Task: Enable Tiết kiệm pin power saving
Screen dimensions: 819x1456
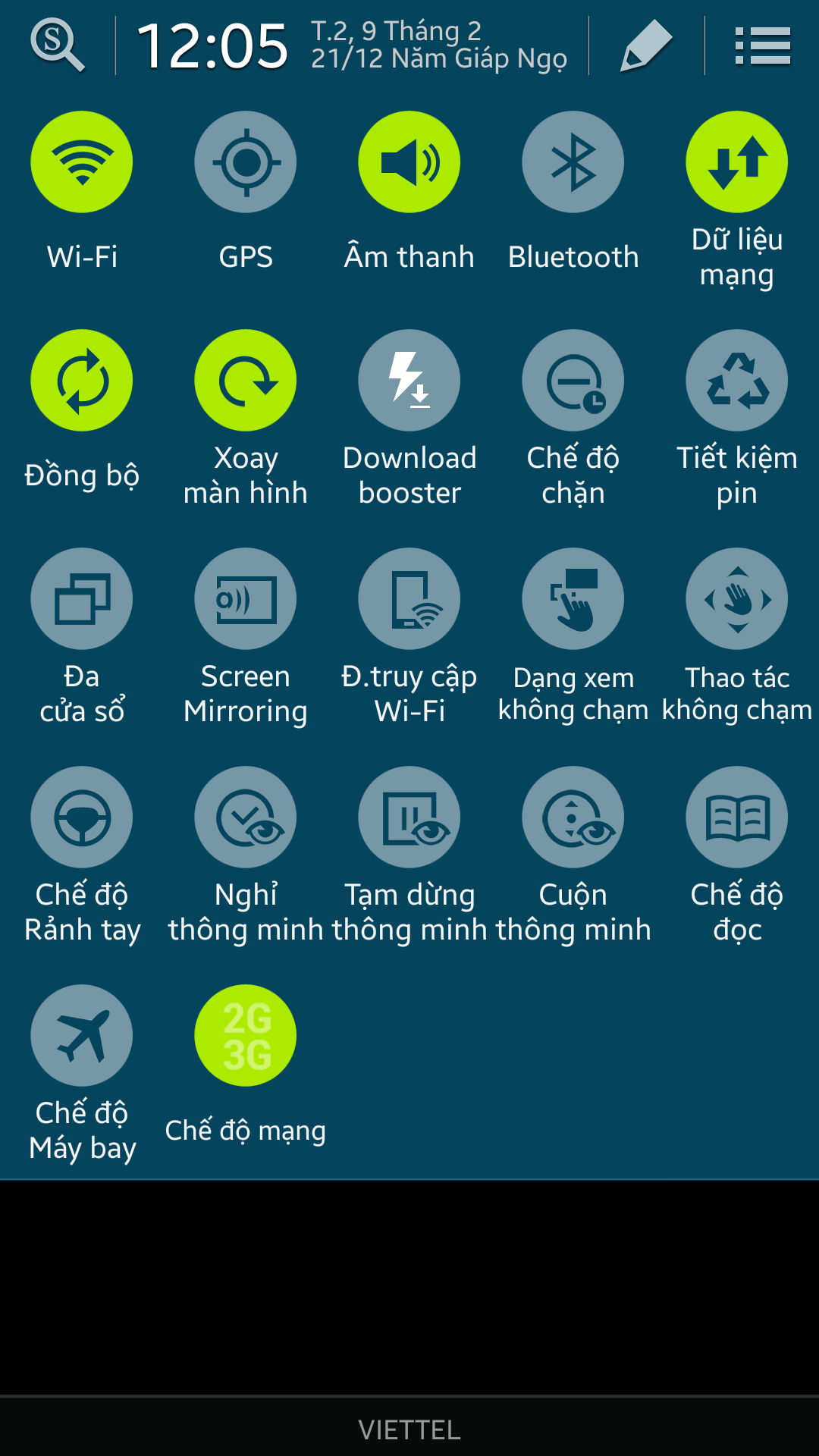Action: click(x=737, y=381)
